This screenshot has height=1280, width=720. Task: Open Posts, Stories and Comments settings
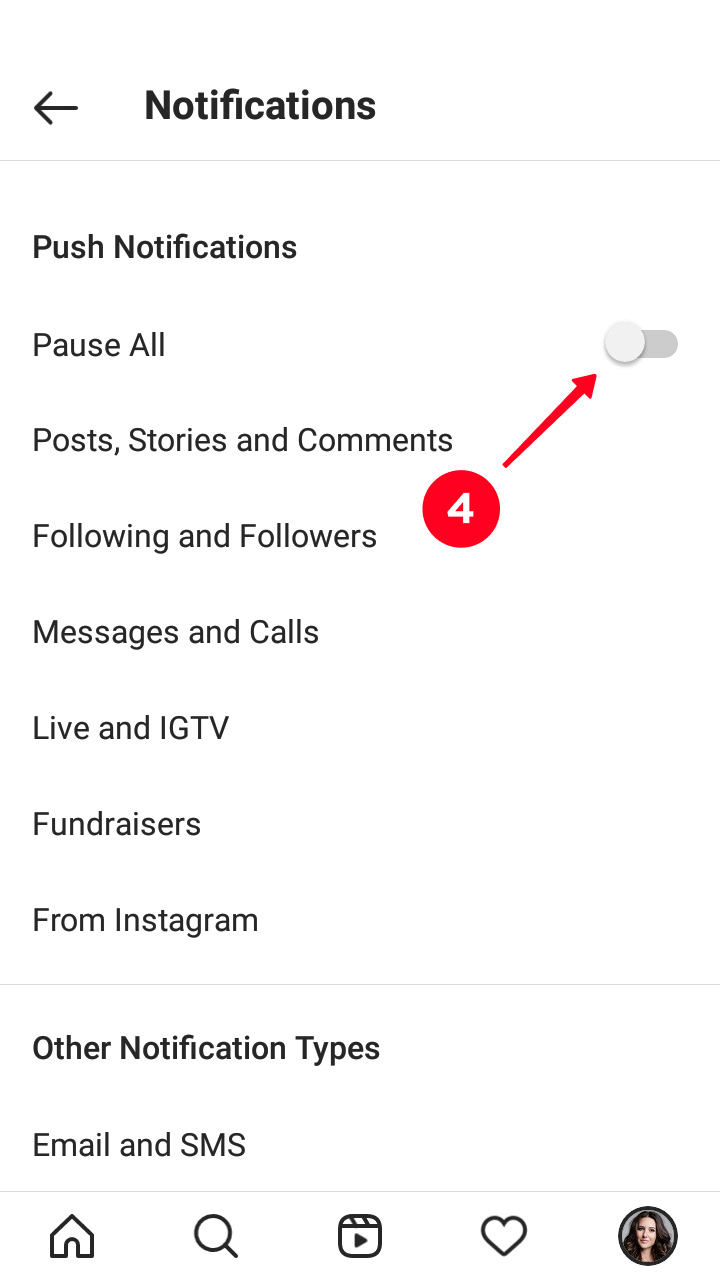point(242,441)
